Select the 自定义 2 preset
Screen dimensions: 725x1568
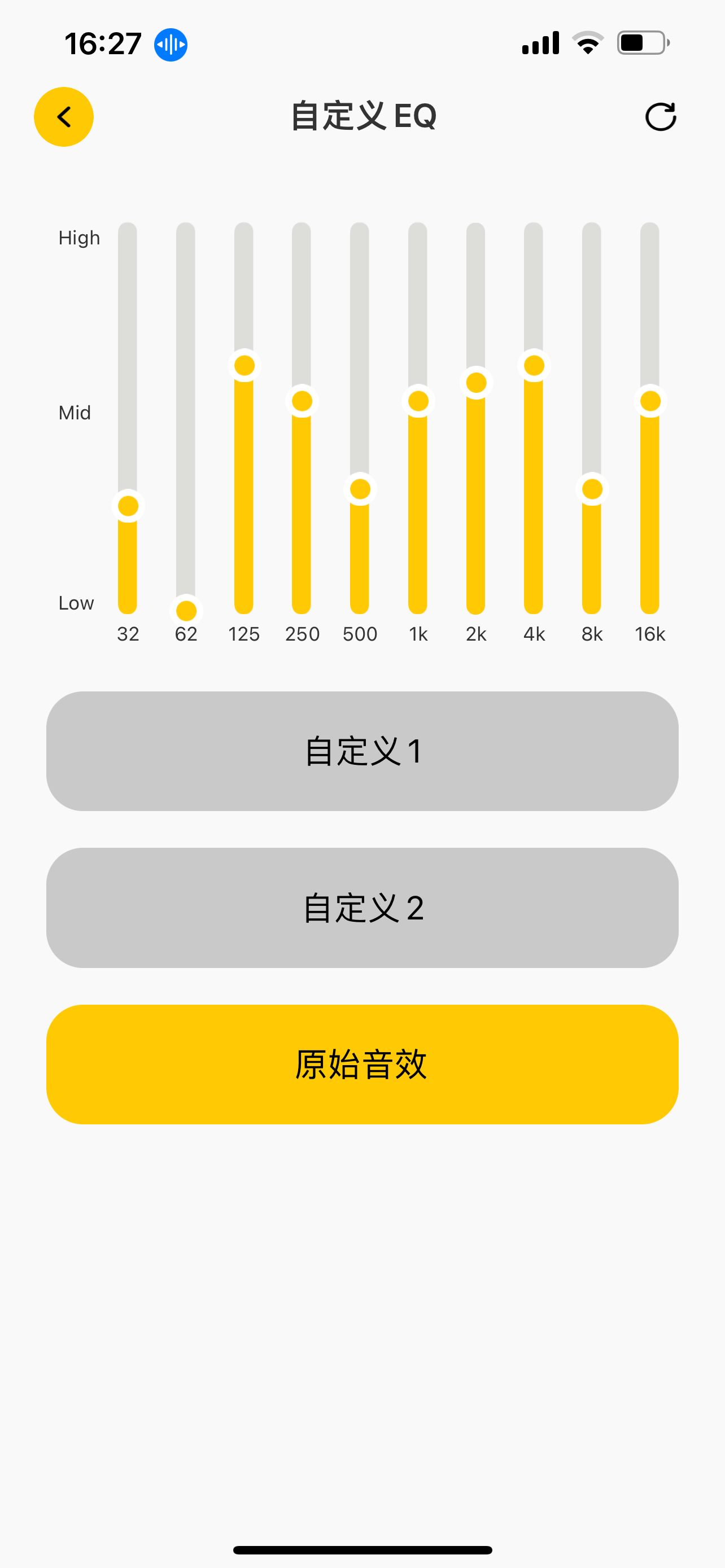pyautogui.click(x=362, y=908)
